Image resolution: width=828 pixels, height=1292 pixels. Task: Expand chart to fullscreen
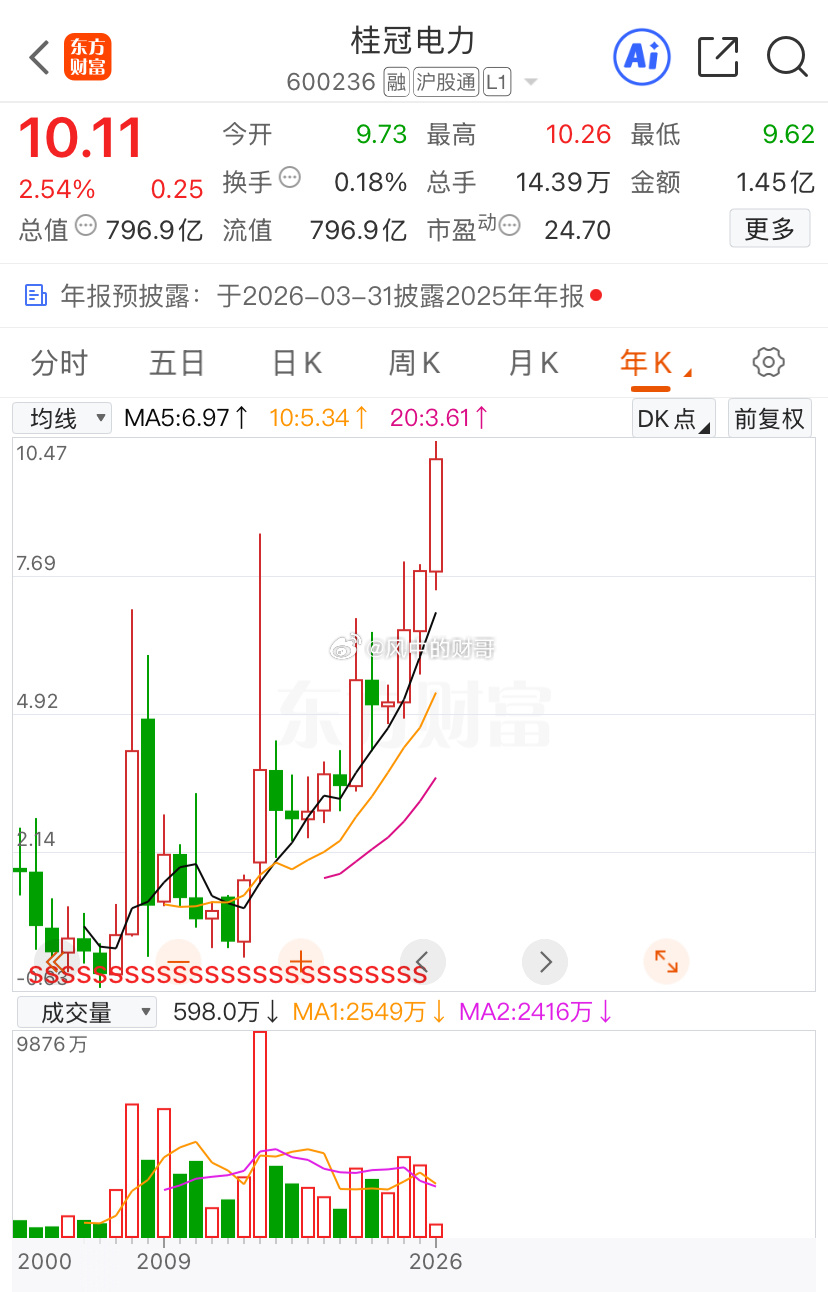pyautogui.click(x=666, y=961)
